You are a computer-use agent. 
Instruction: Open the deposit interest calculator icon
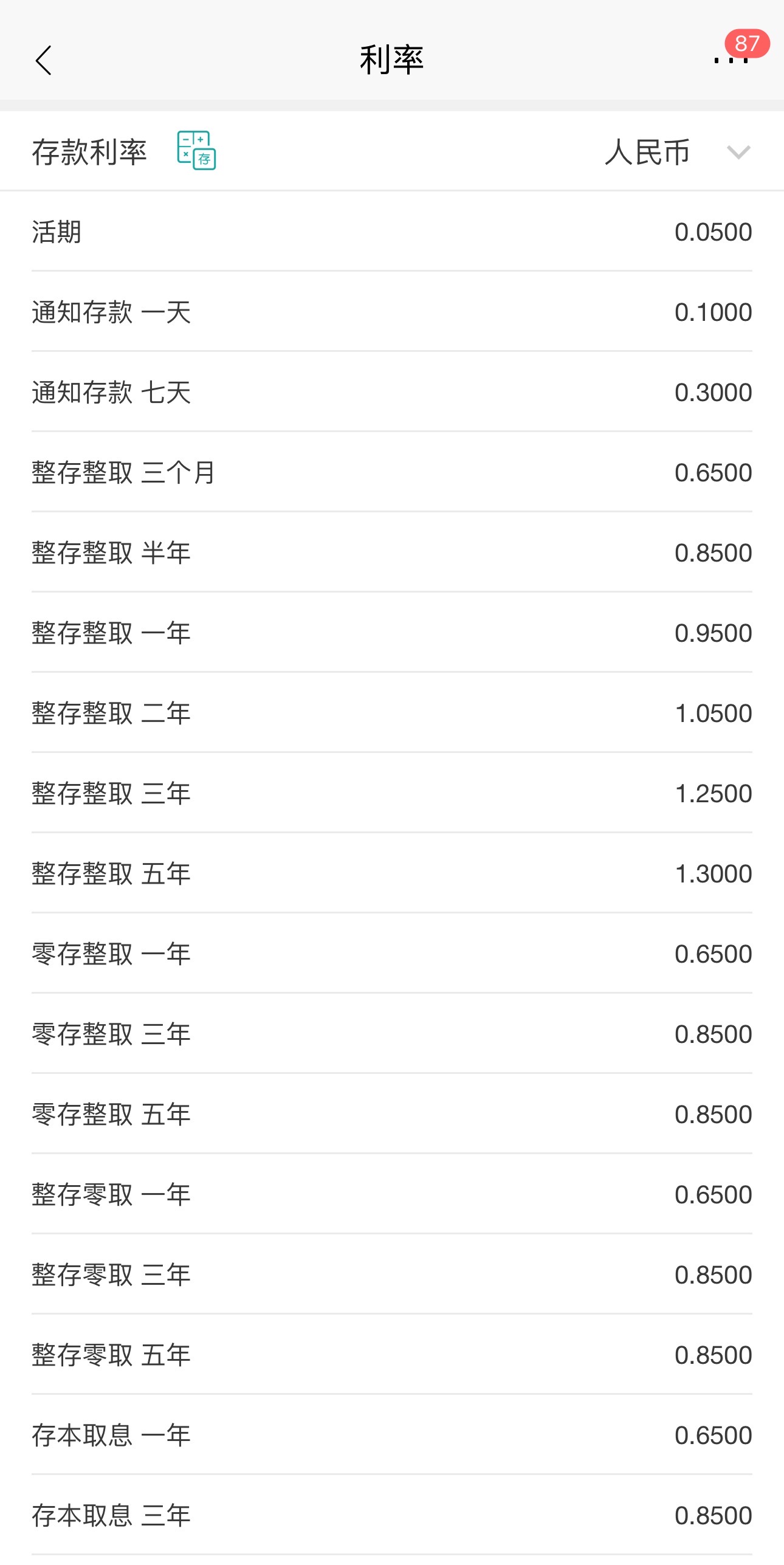[x=196, y=151]
